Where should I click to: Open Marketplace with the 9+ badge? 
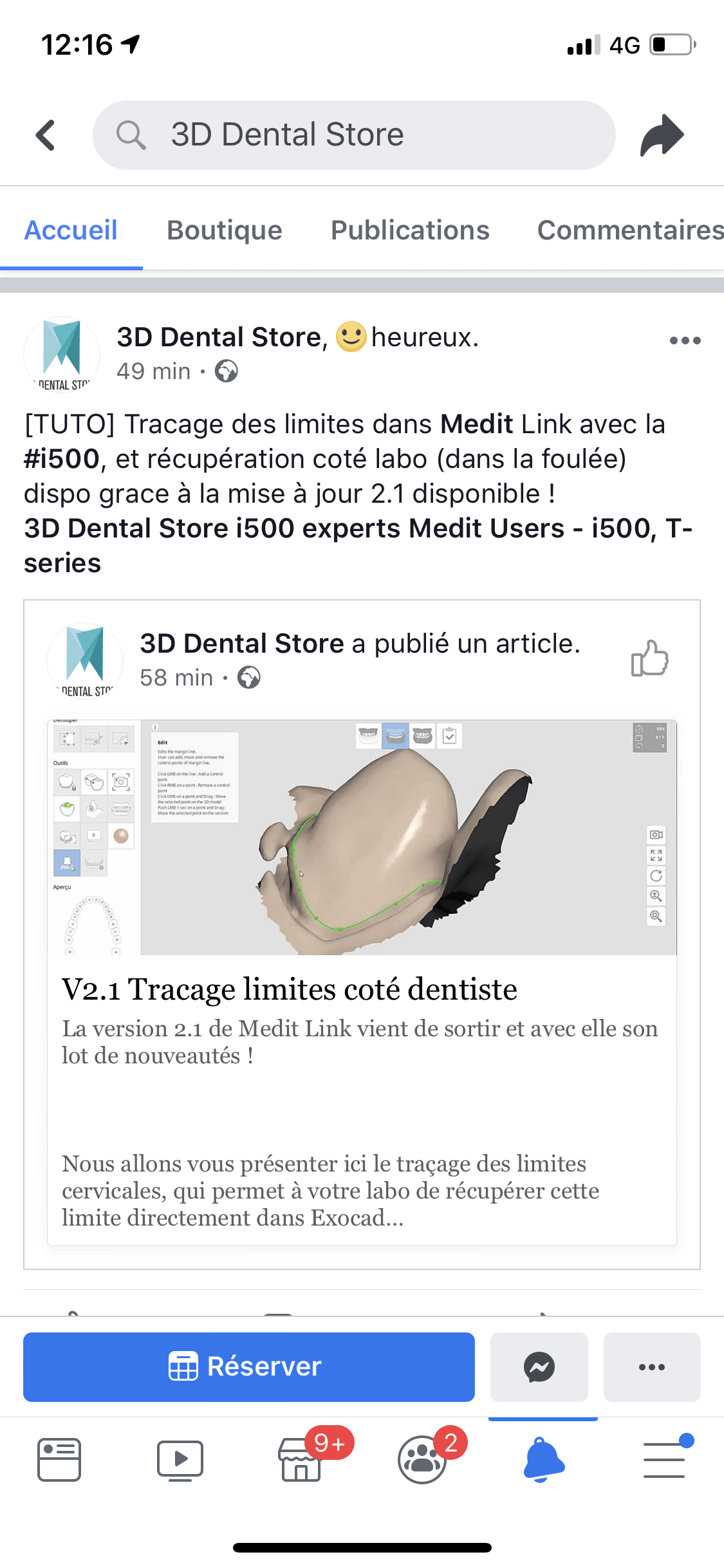tap(301, 1459)
